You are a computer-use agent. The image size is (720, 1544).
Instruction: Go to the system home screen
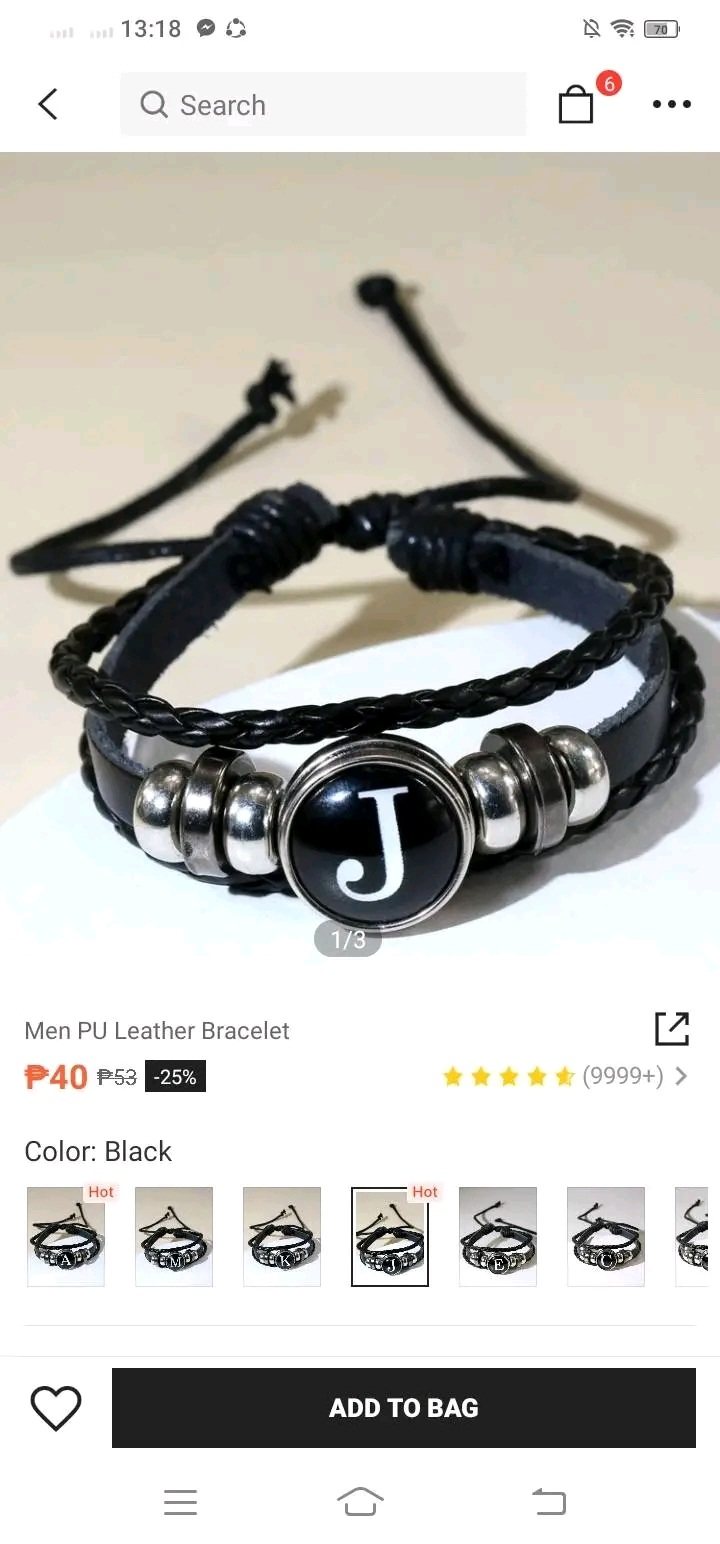(360, 1501)
